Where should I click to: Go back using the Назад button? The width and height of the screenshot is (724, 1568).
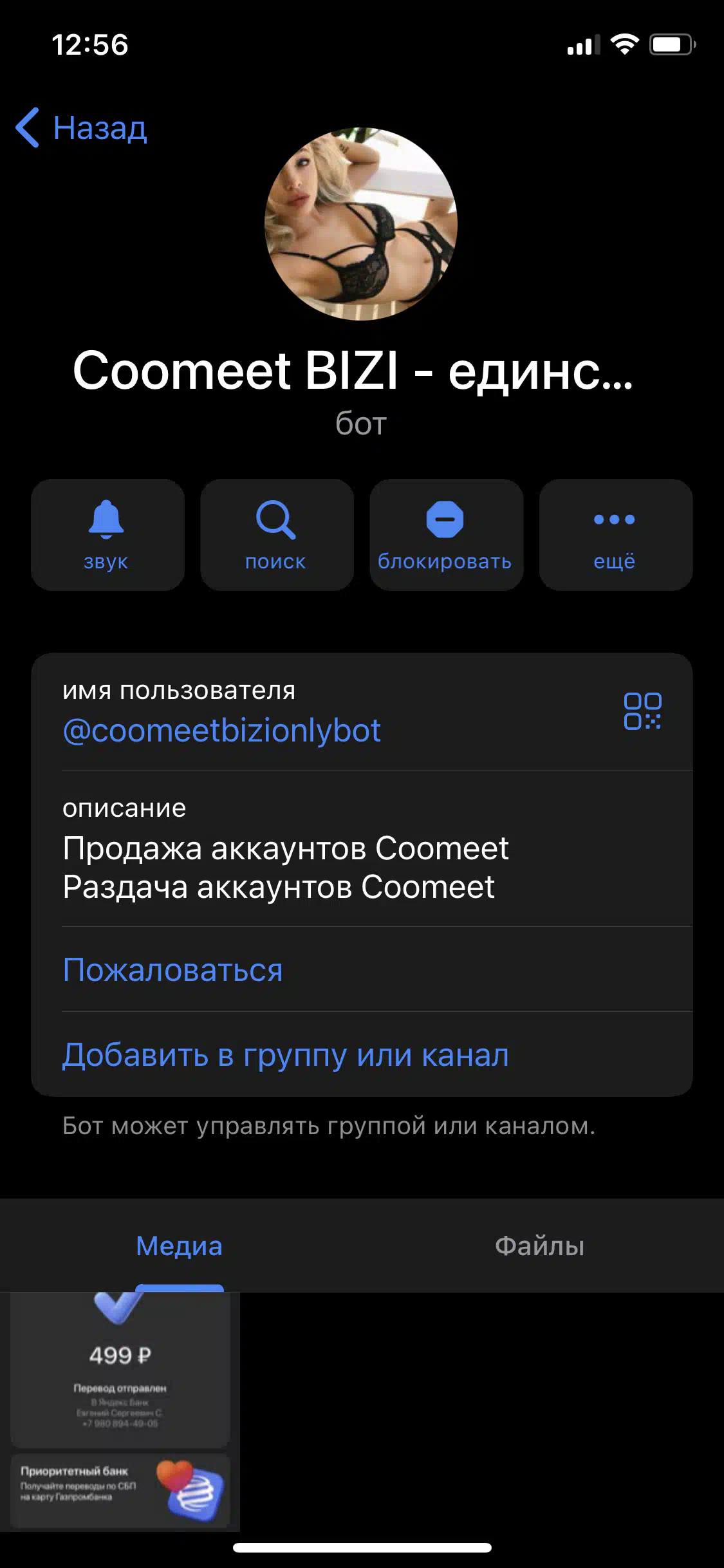point(82,127)
